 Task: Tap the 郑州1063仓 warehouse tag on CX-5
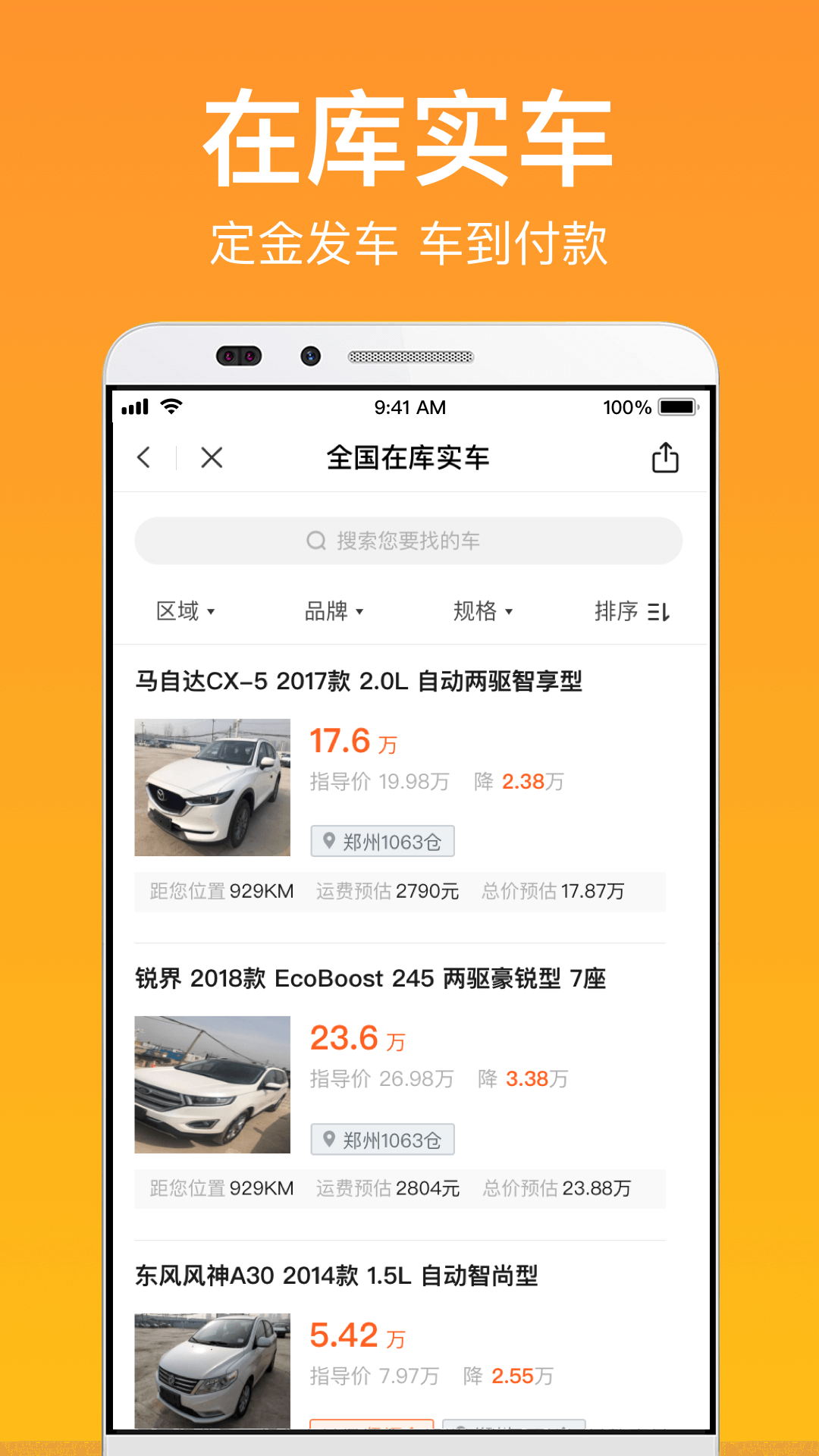(381, 840)
